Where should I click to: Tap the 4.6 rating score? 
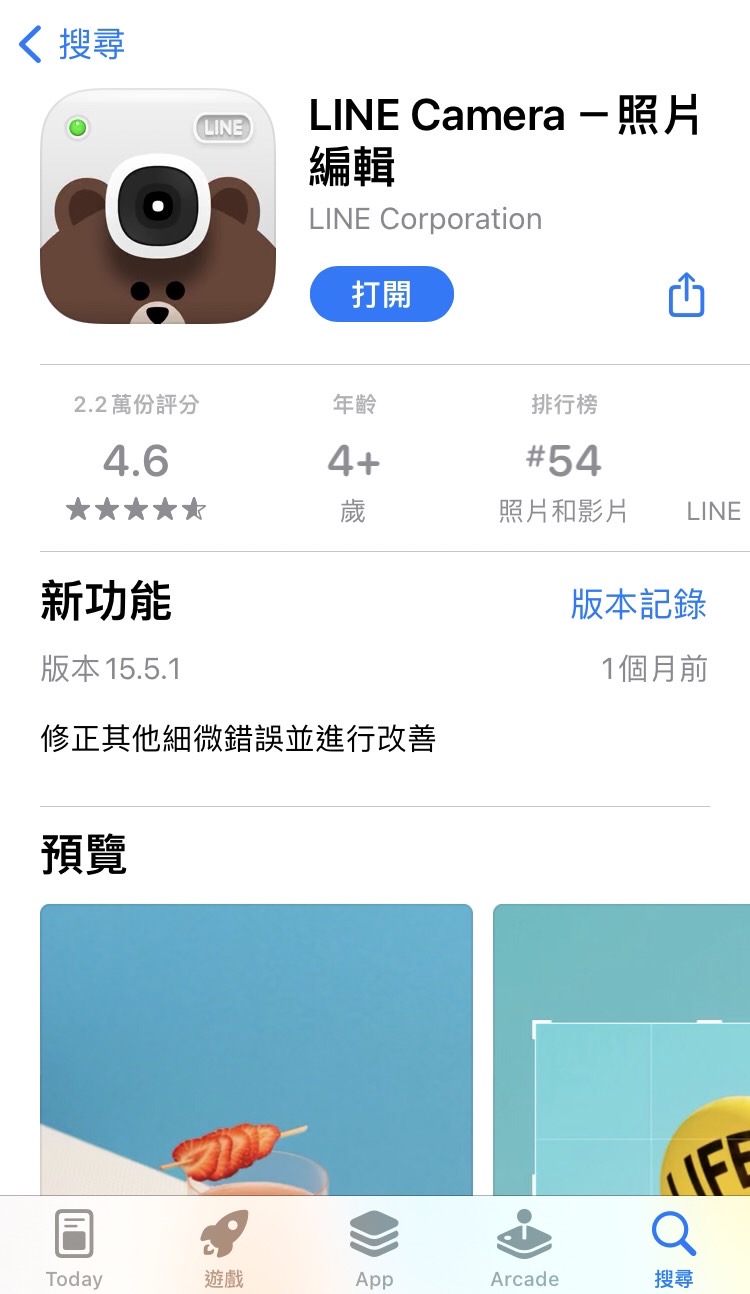pyautogui.click(x=137, y=461)
